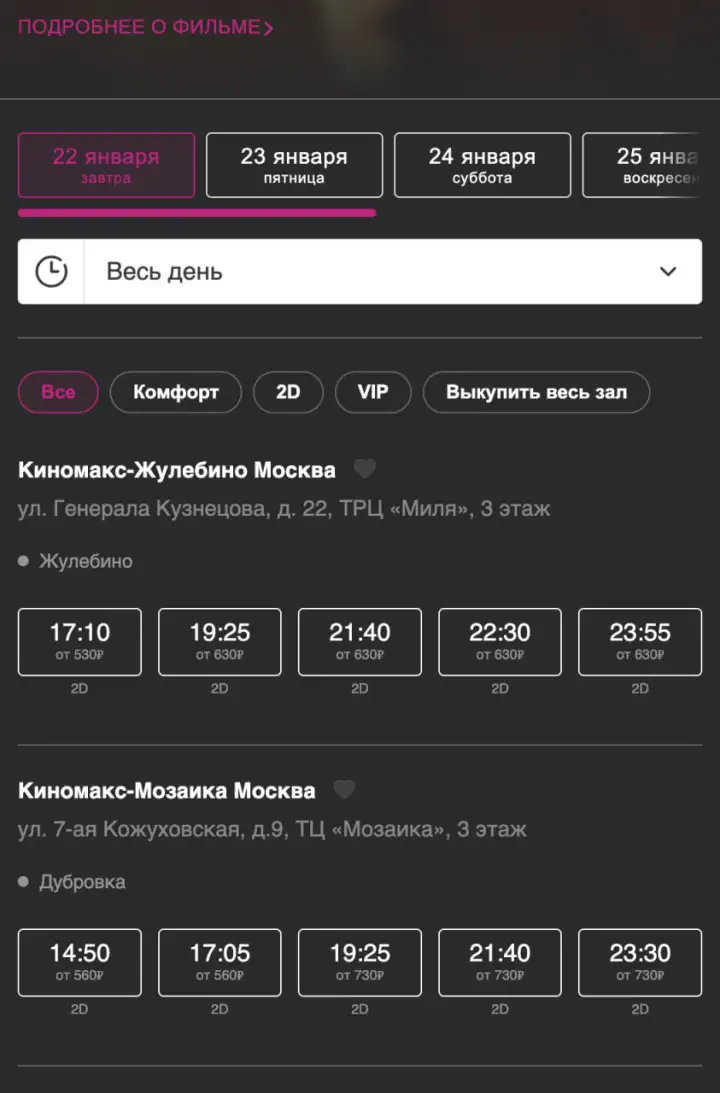This screenshot has width=720, height=1093.
Task: Favorite Киномакс-Жулебино with the heart icon
Action: pyautogui.click(x=364, y=468)
